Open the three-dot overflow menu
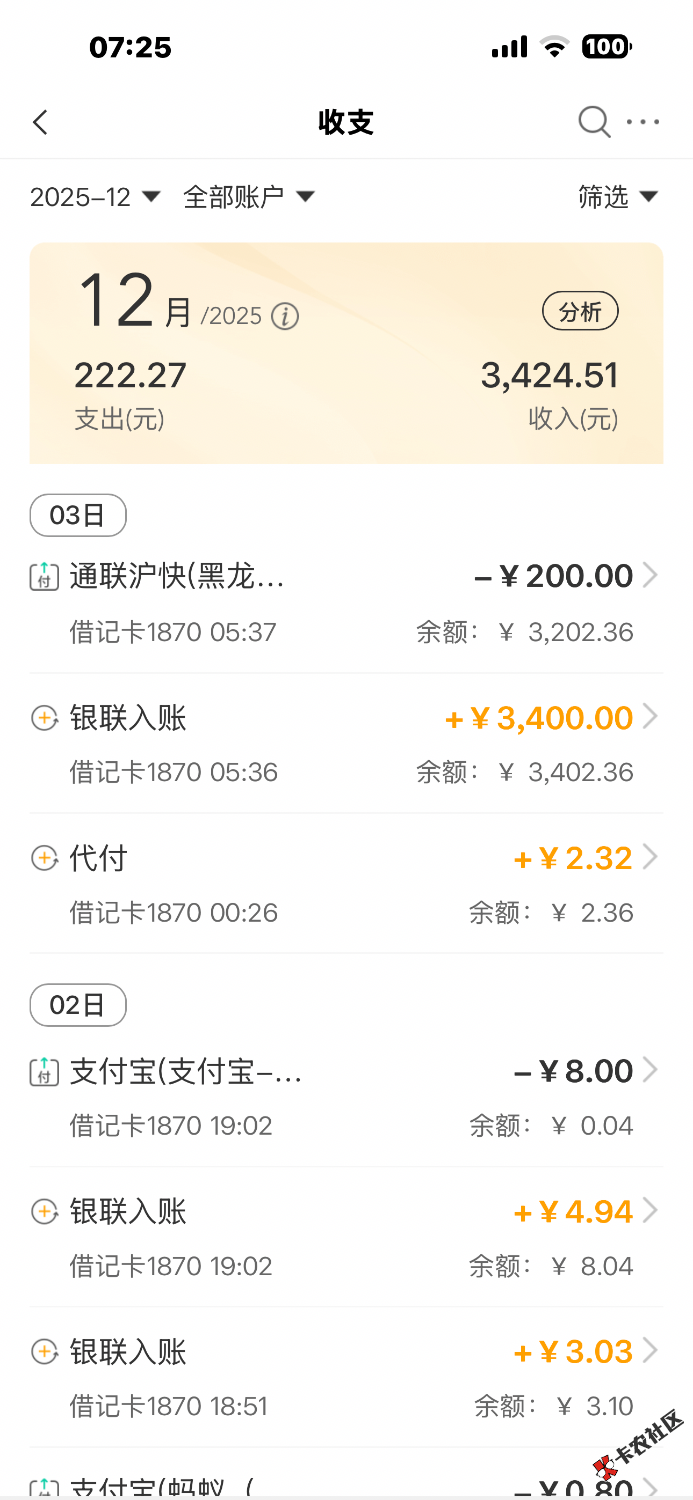The image size is (693, 1500). click(643, 122)
